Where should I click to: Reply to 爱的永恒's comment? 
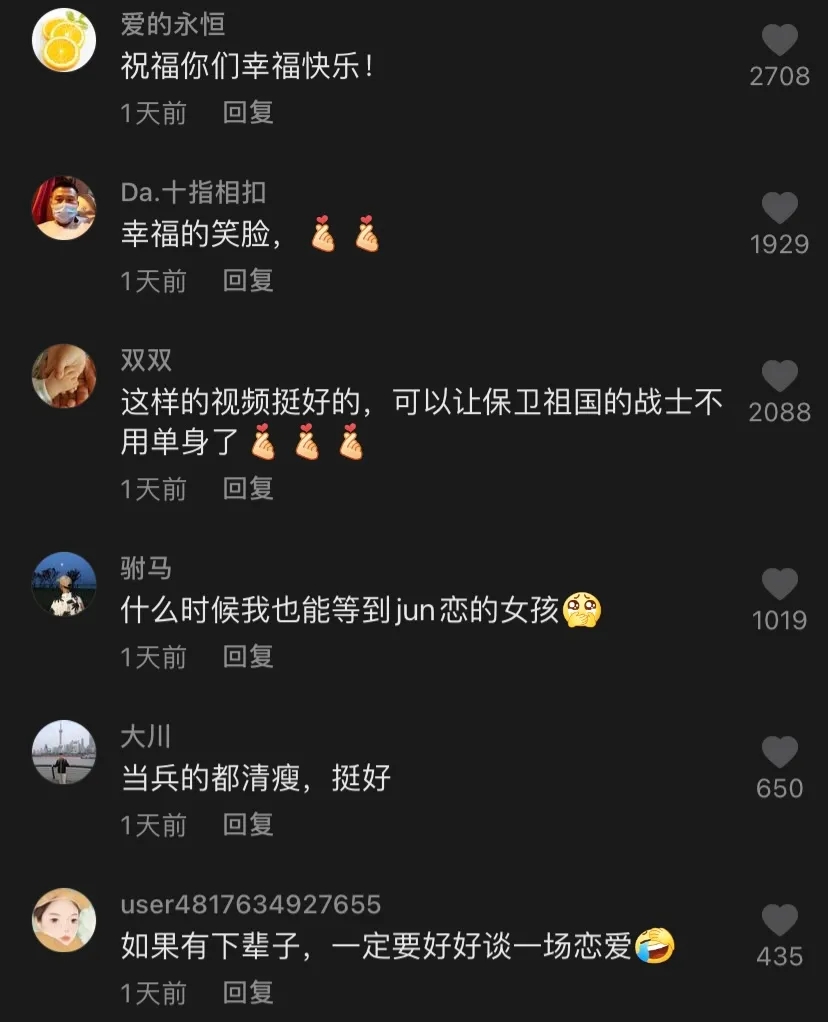coord(248,113)
